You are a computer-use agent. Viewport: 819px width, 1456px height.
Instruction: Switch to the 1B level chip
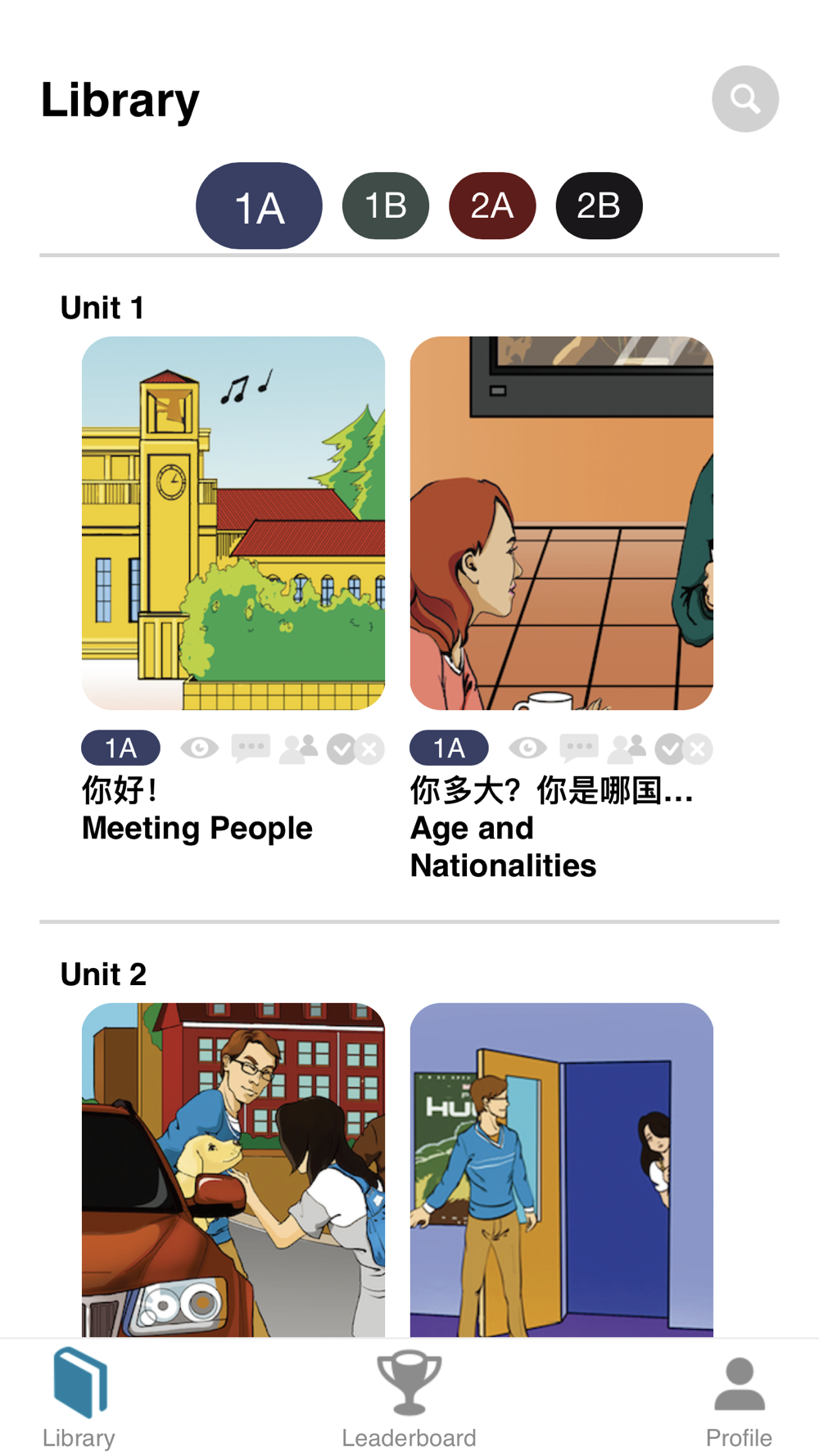pos(386,206)
